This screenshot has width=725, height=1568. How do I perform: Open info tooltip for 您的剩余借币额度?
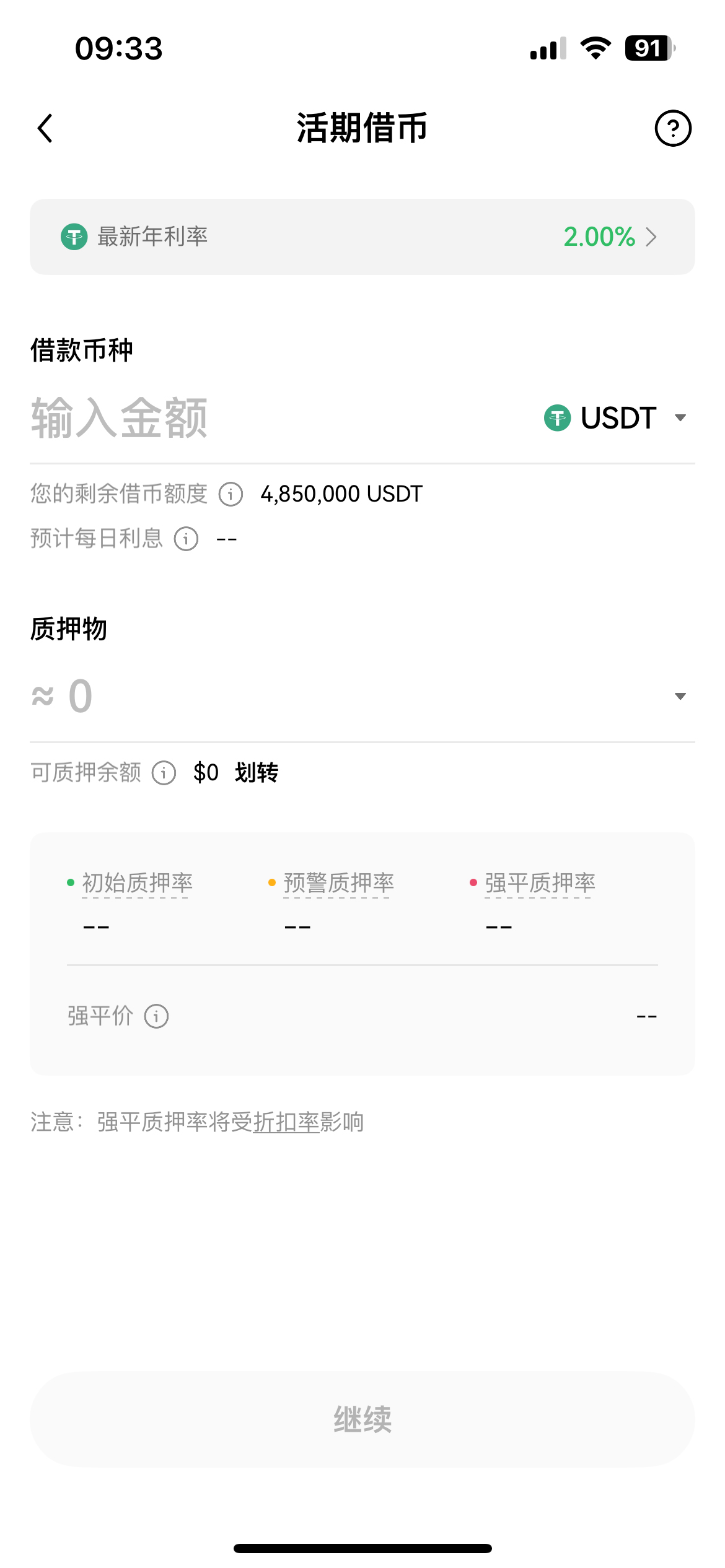click(229, 494)
